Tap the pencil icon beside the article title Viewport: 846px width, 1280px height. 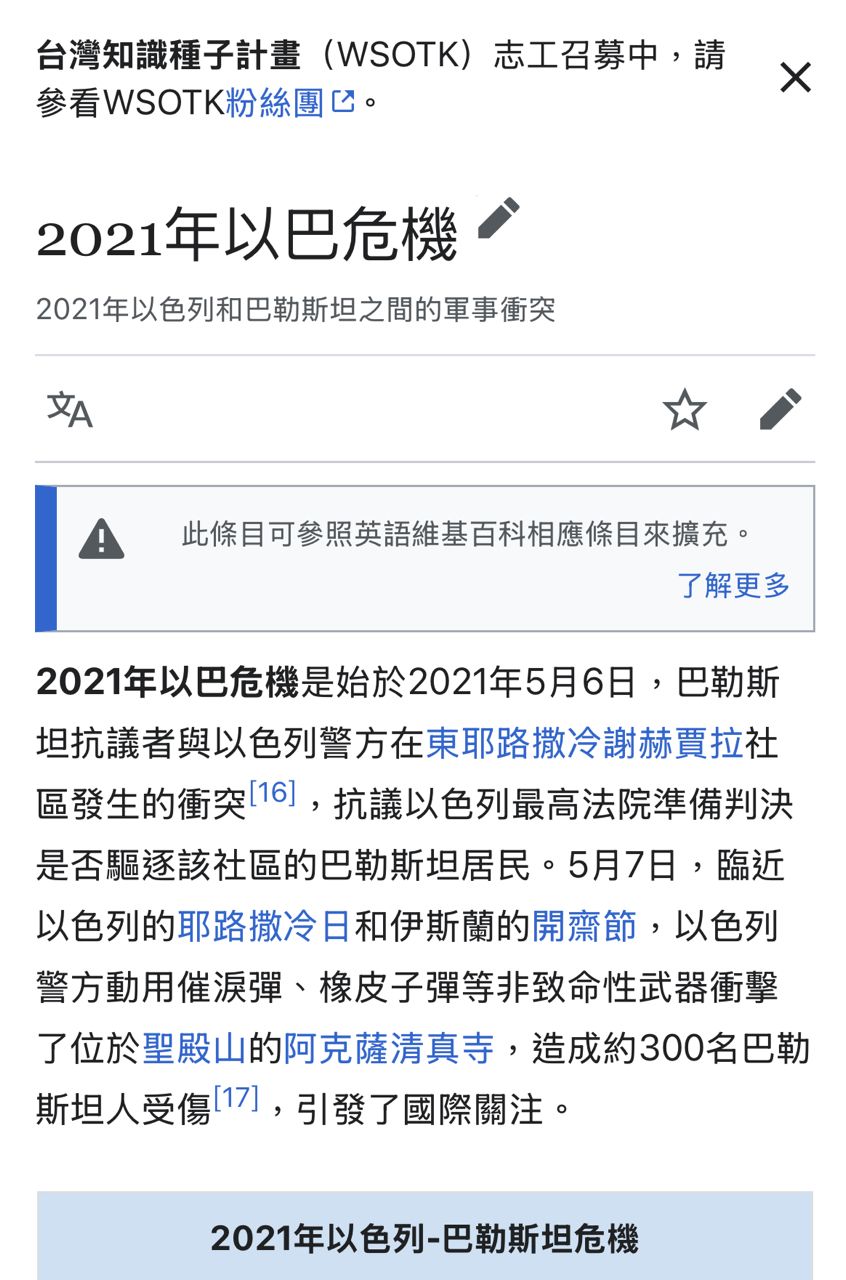coord(499,218)
